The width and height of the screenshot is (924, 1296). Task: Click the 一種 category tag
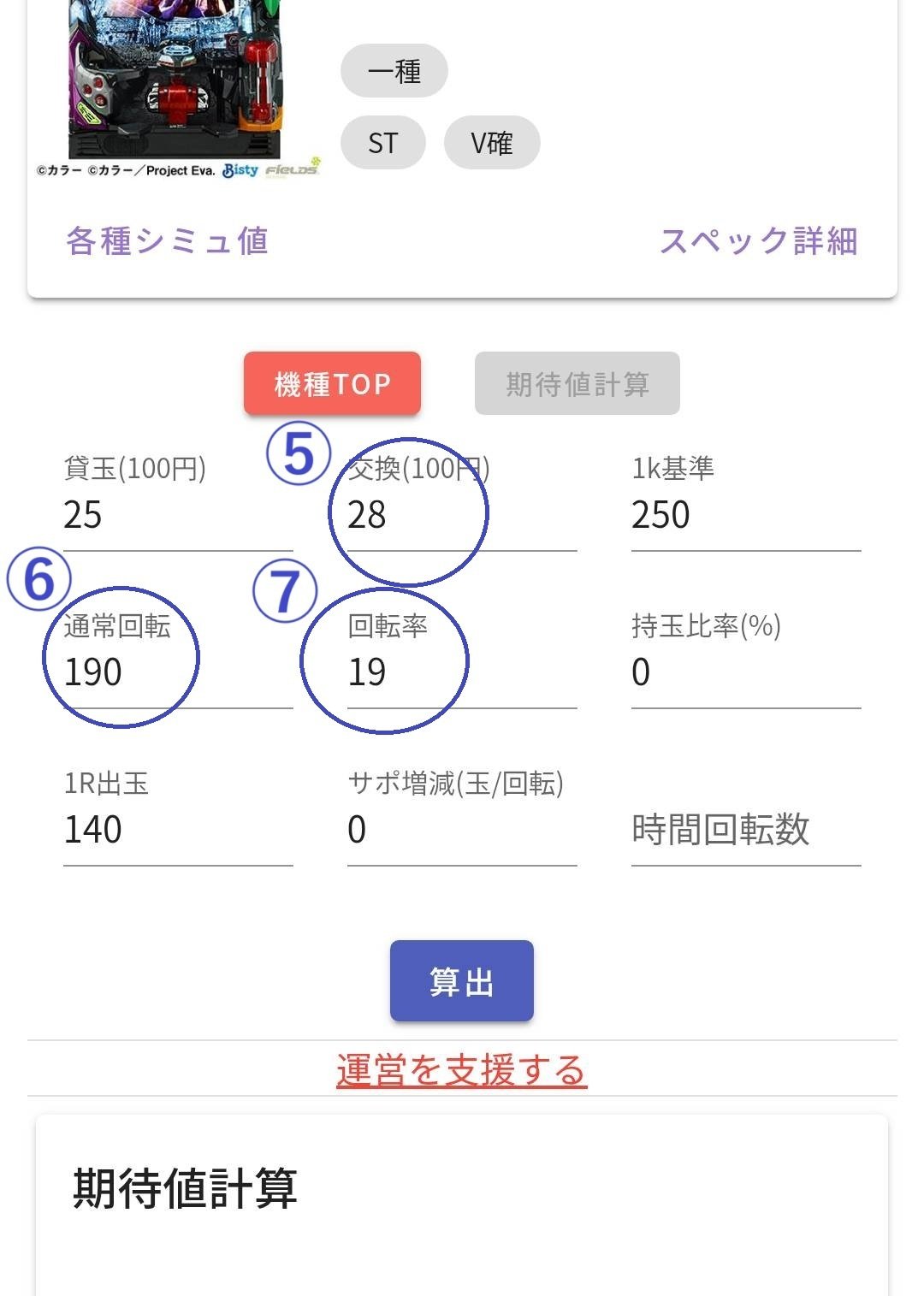(x=393, y=72)
